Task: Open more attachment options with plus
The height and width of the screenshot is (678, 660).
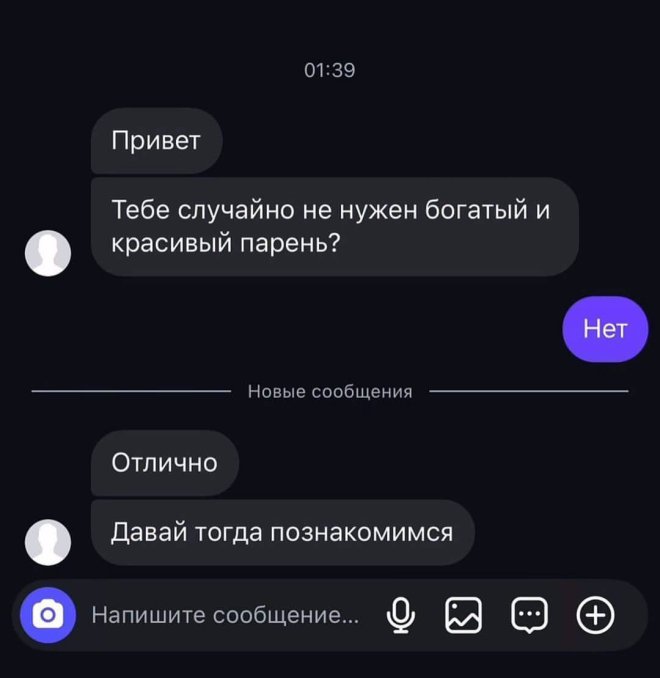Action: pyautogui.click(x=596, y=615)
